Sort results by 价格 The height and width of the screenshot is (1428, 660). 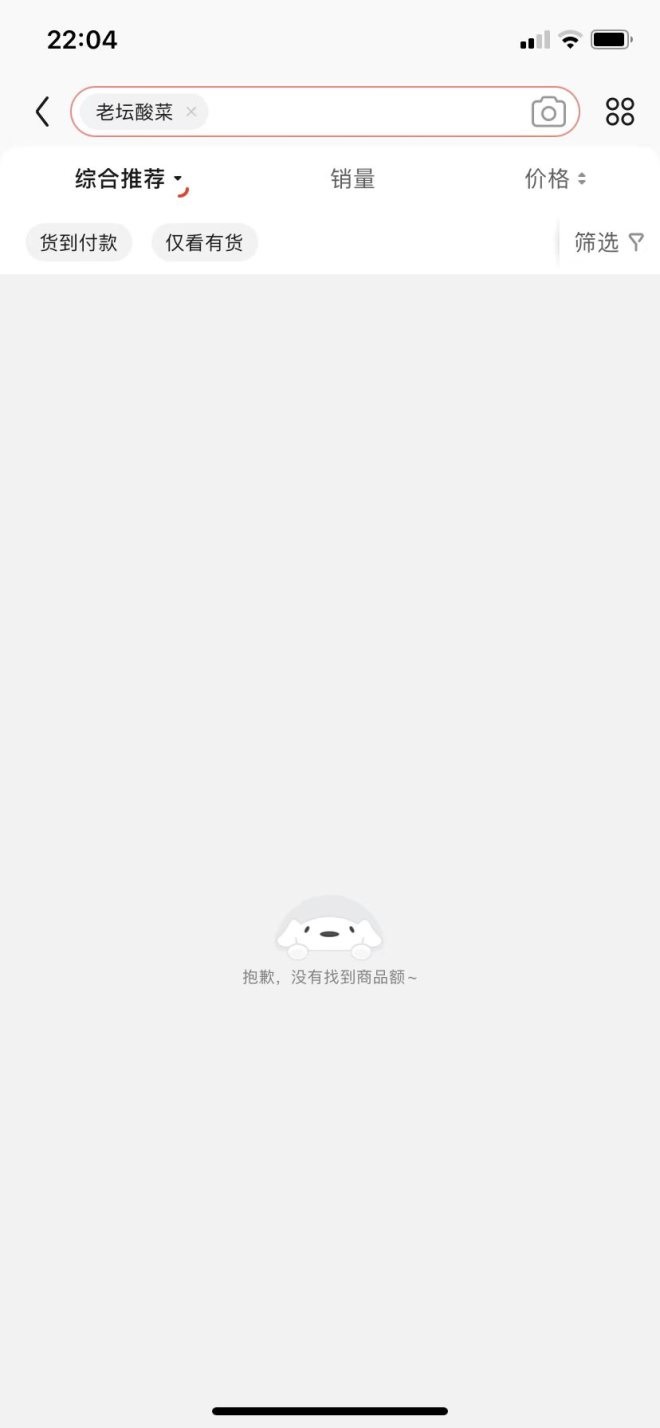click(x=555, y=180)
